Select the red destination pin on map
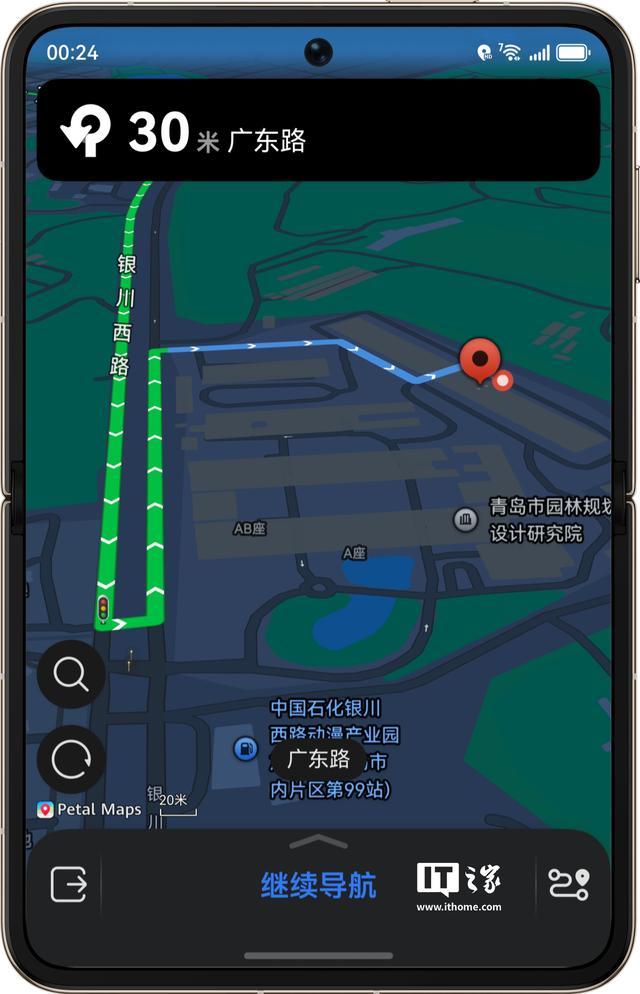 click(482, 361)
